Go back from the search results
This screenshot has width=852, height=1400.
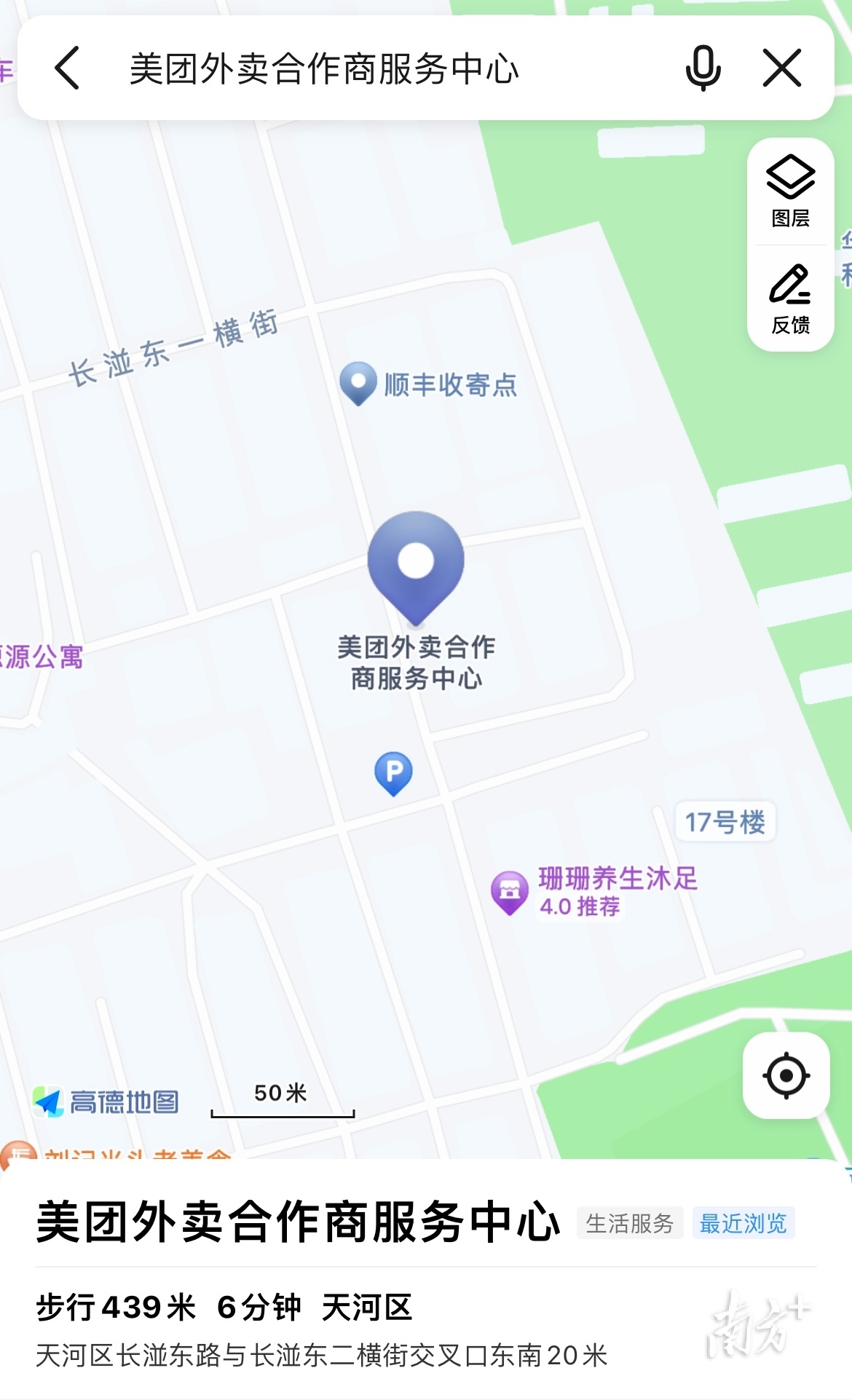(67, 68)
